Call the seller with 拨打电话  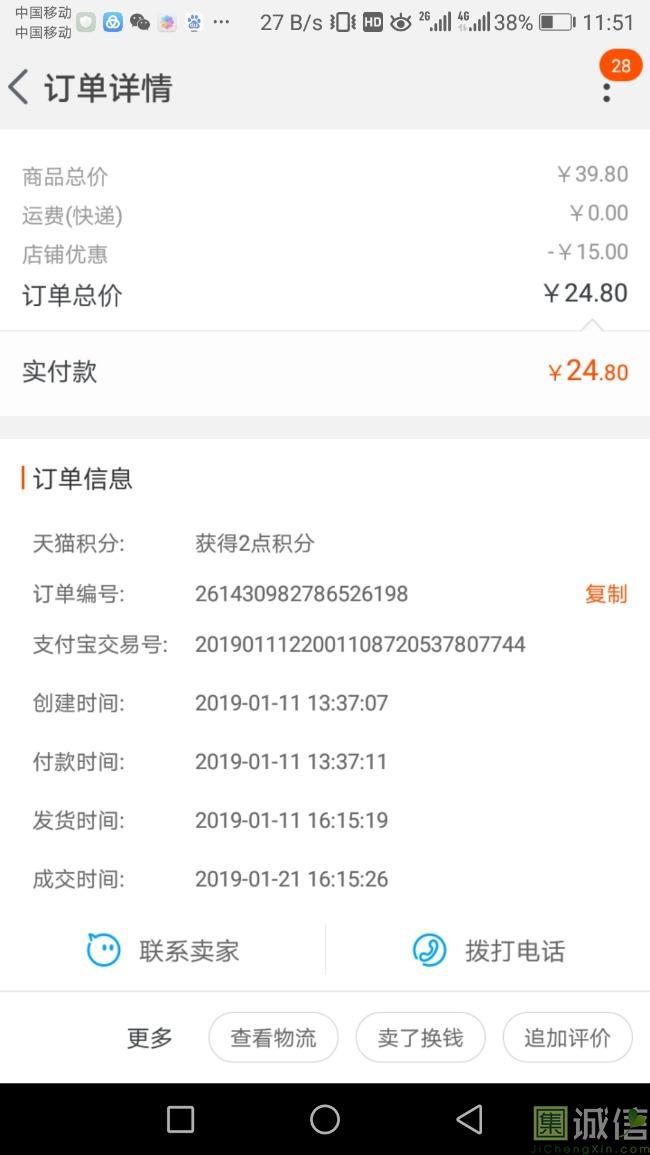click(489, 950)
